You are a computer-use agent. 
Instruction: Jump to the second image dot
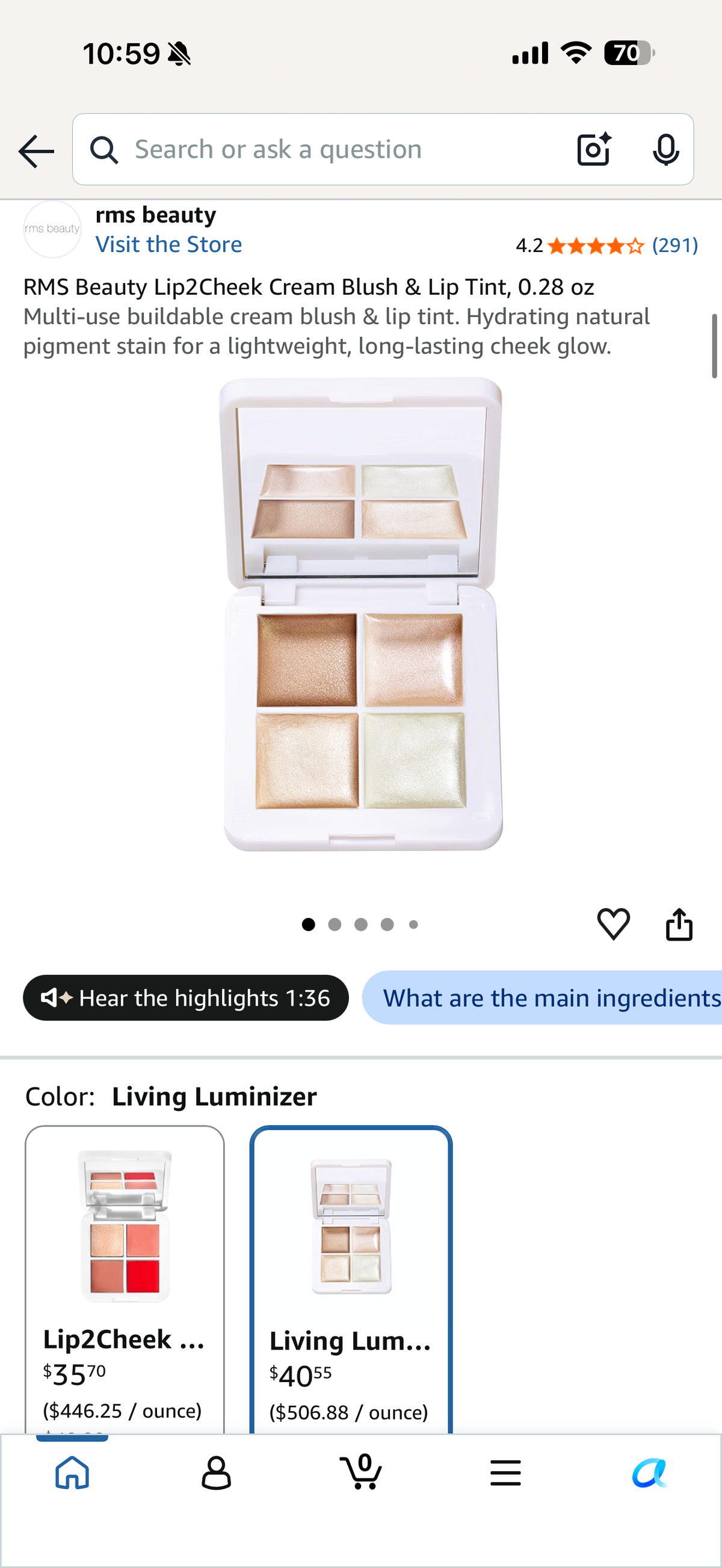coord(334,924)
